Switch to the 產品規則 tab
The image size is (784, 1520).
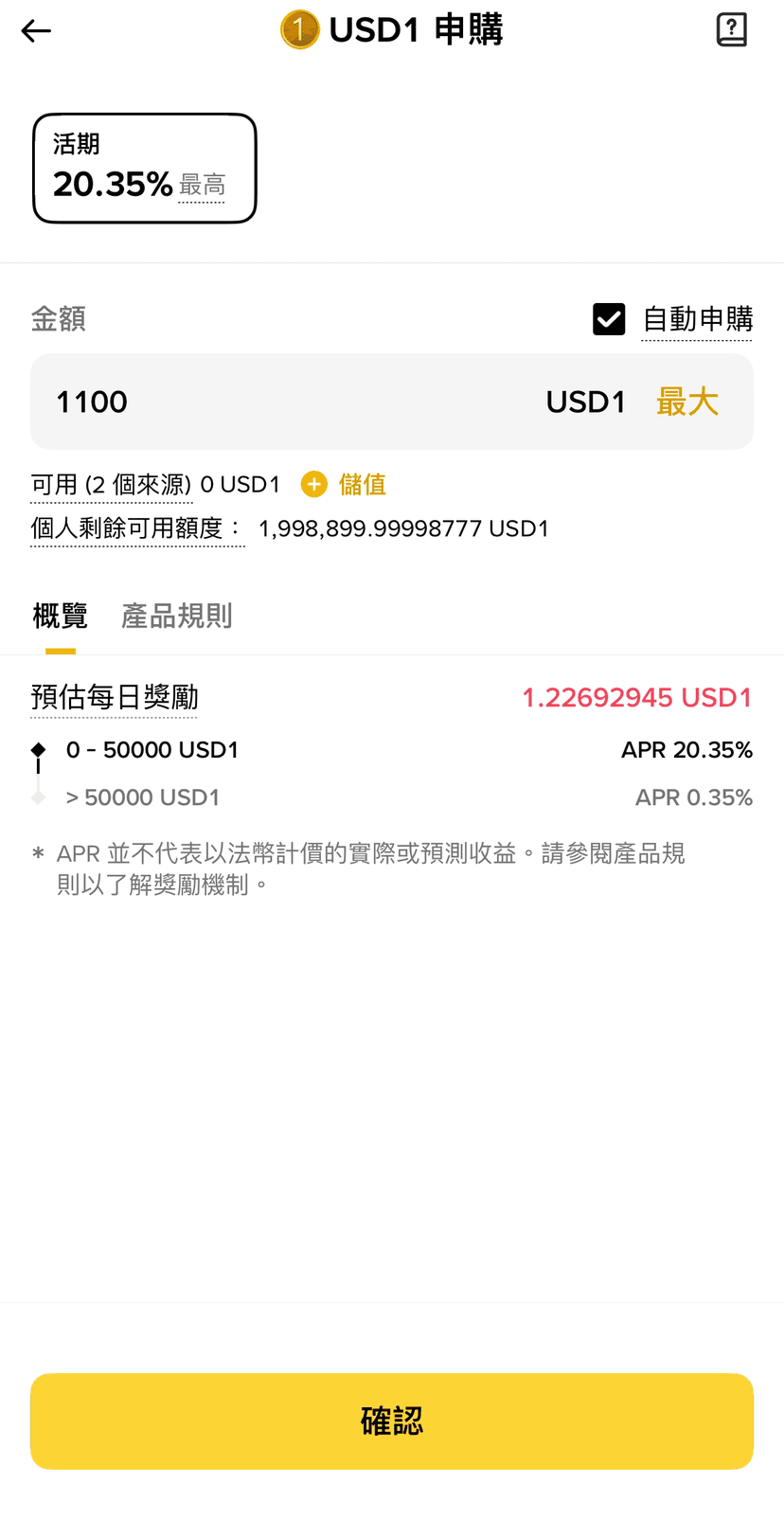(177, 617)
